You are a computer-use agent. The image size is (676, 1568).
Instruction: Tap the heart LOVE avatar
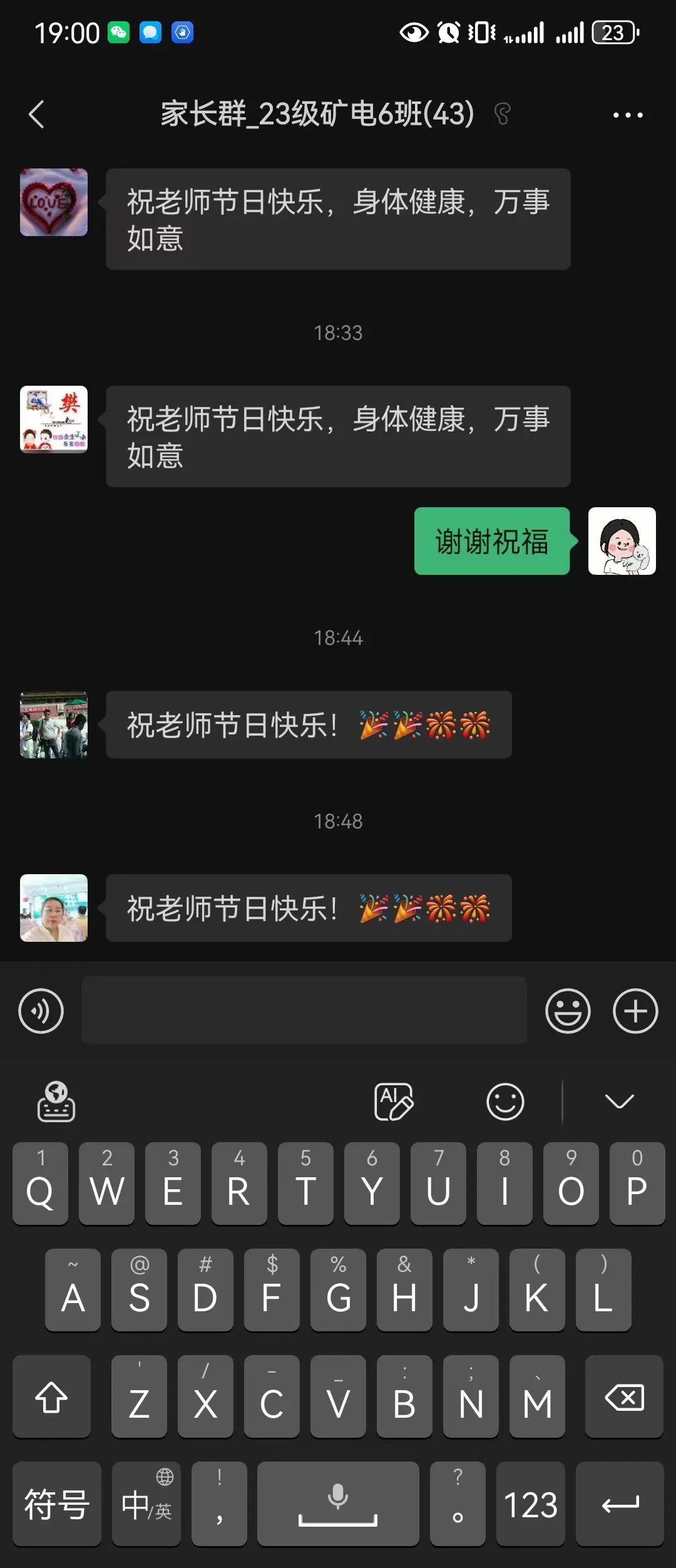pyautogui.click(x=54, y=202)
